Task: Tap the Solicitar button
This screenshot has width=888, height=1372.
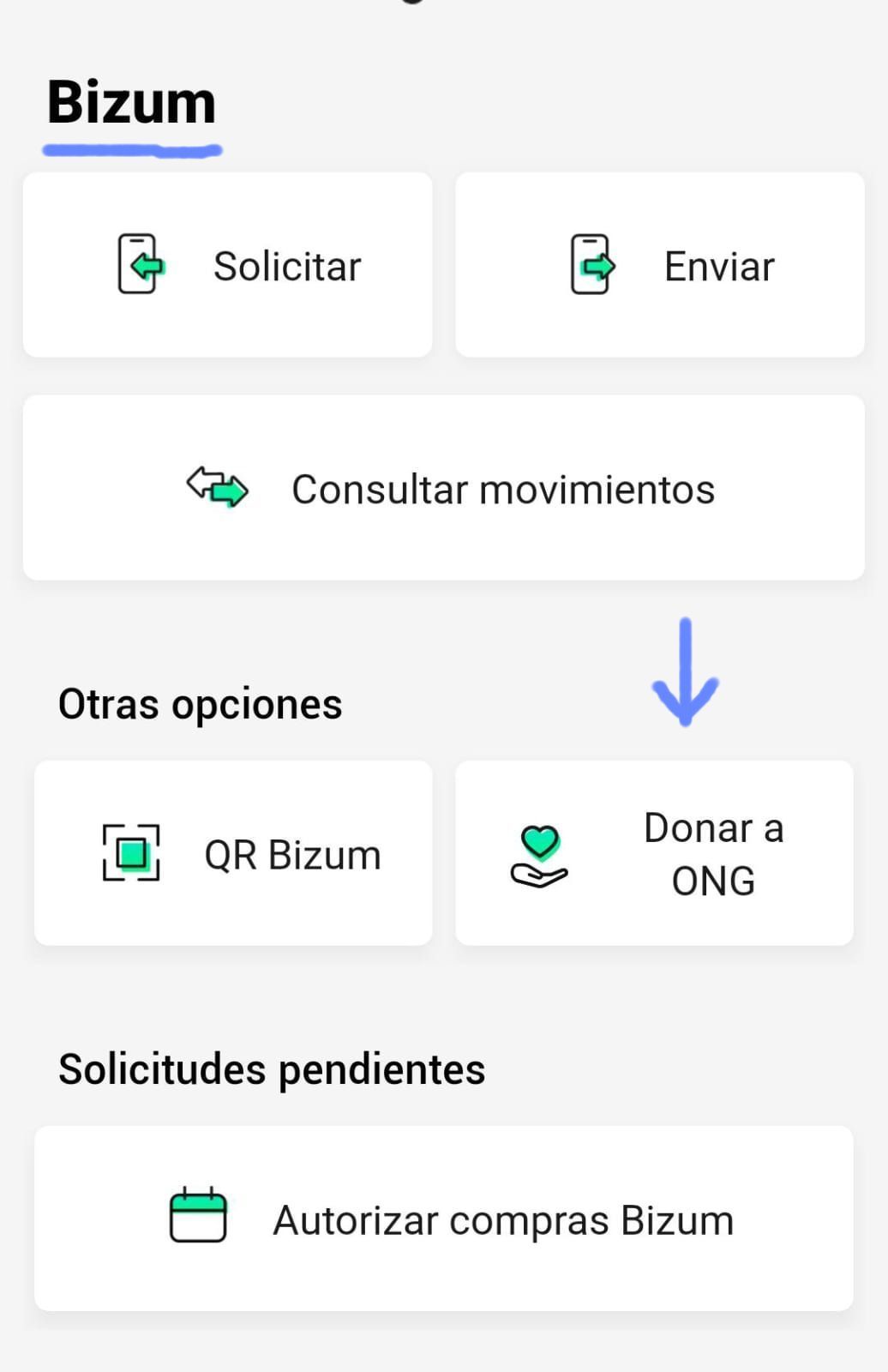Action: click(x=227, y=265)
